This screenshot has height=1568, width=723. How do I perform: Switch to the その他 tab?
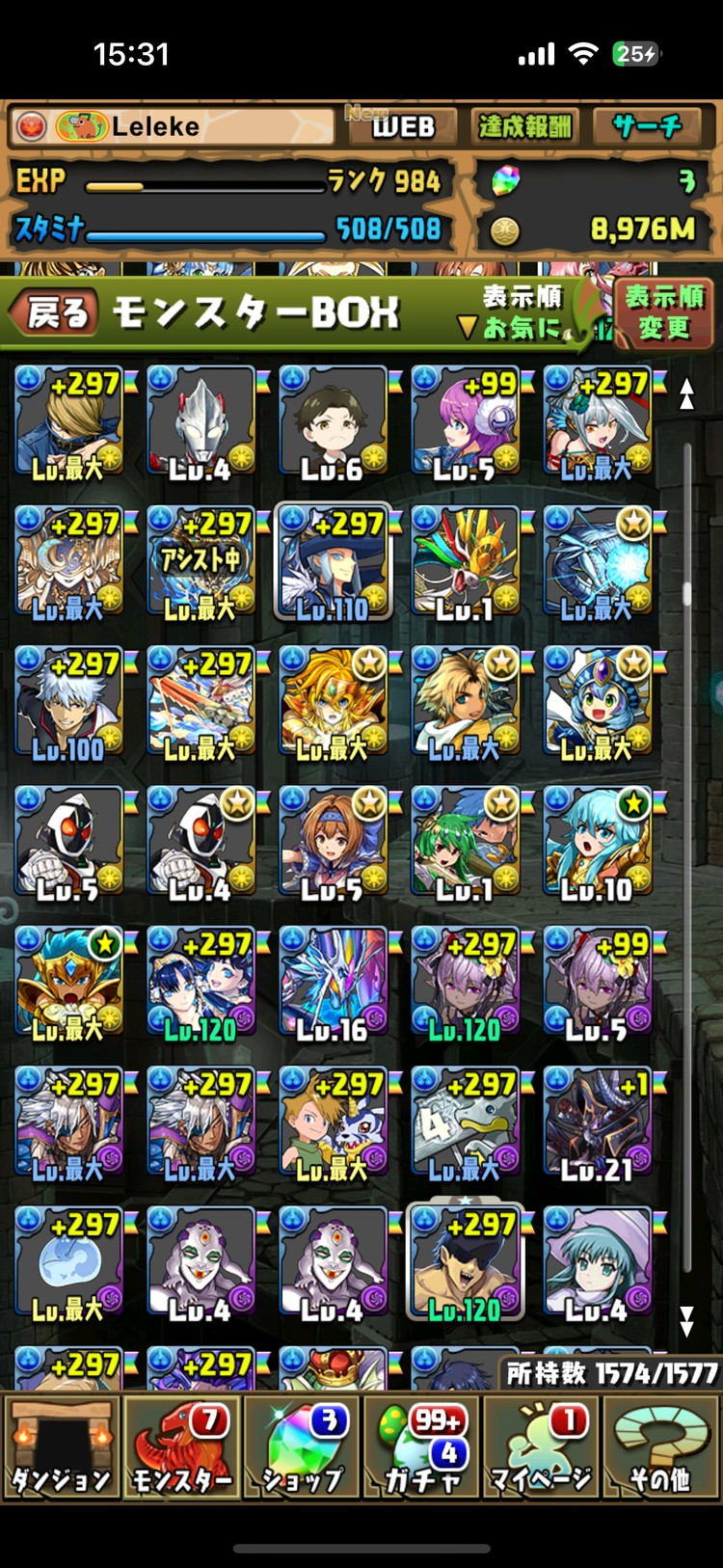(660, 1446)
